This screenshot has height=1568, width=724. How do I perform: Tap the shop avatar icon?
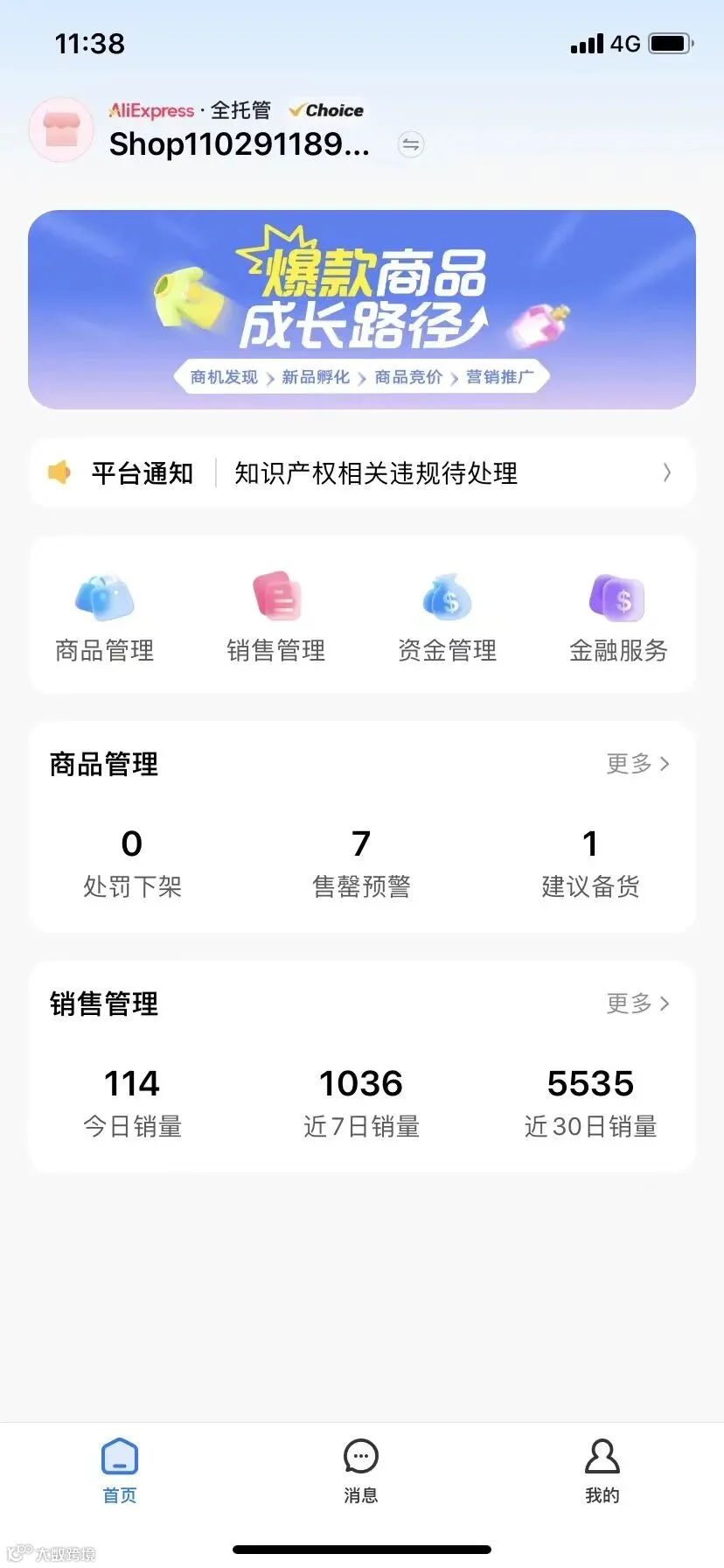[x=61, y=129]
